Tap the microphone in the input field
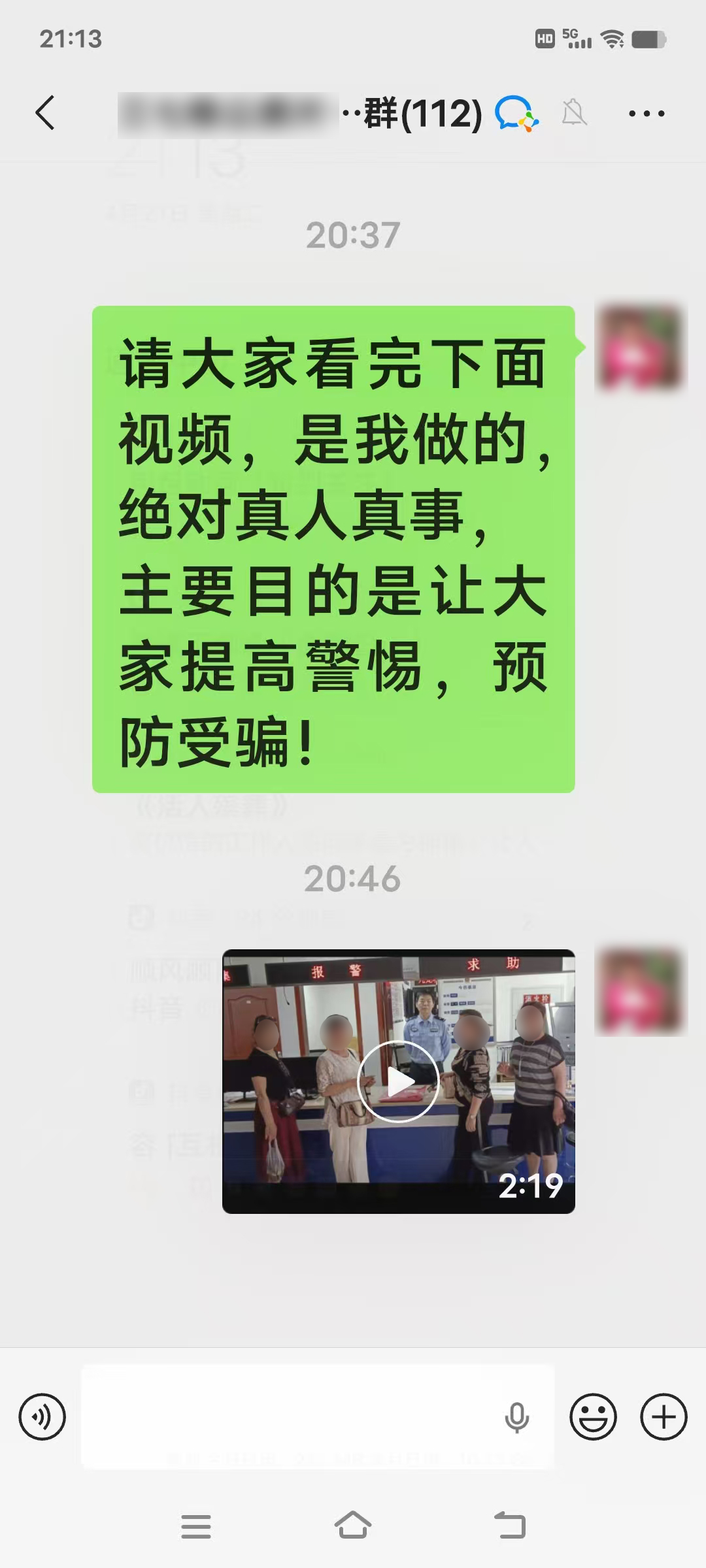The height and width of the screenshot is (1568, 706). pos(516,1417)
